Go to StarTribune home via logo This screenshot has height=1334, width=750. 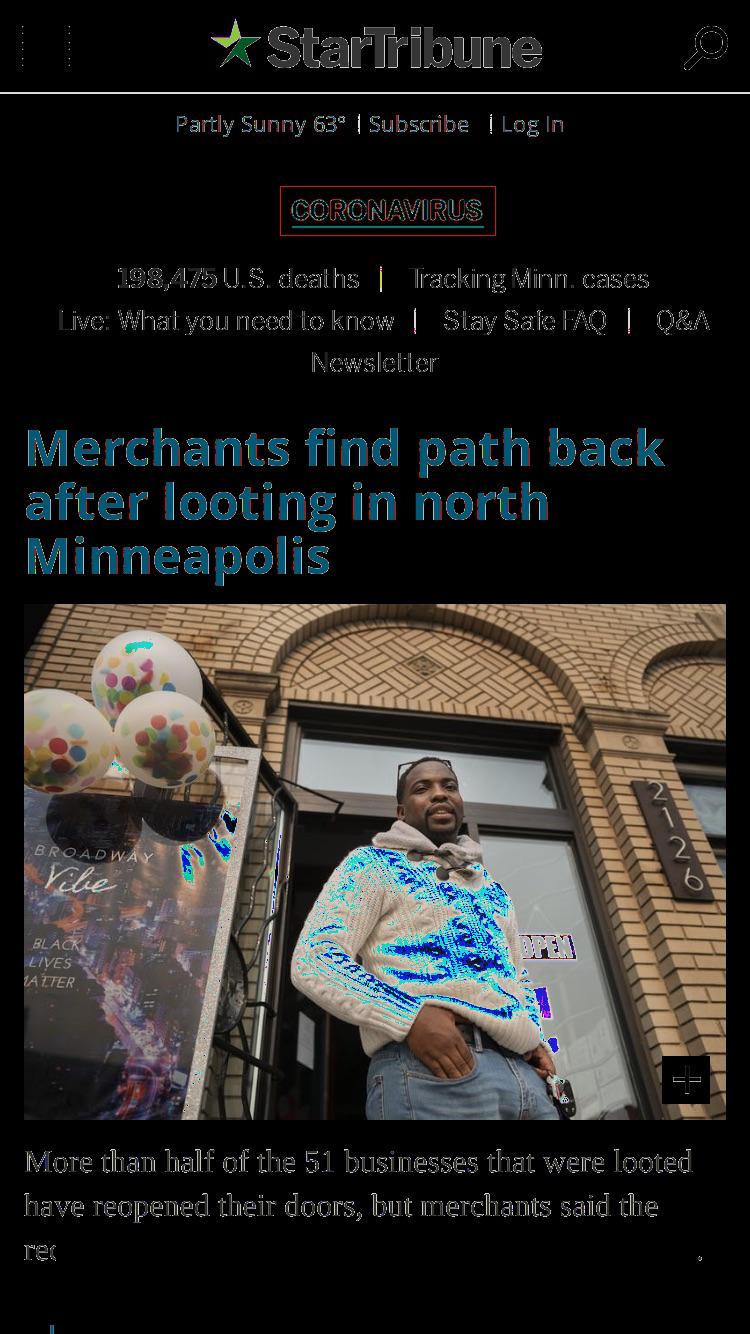[376, 46]
